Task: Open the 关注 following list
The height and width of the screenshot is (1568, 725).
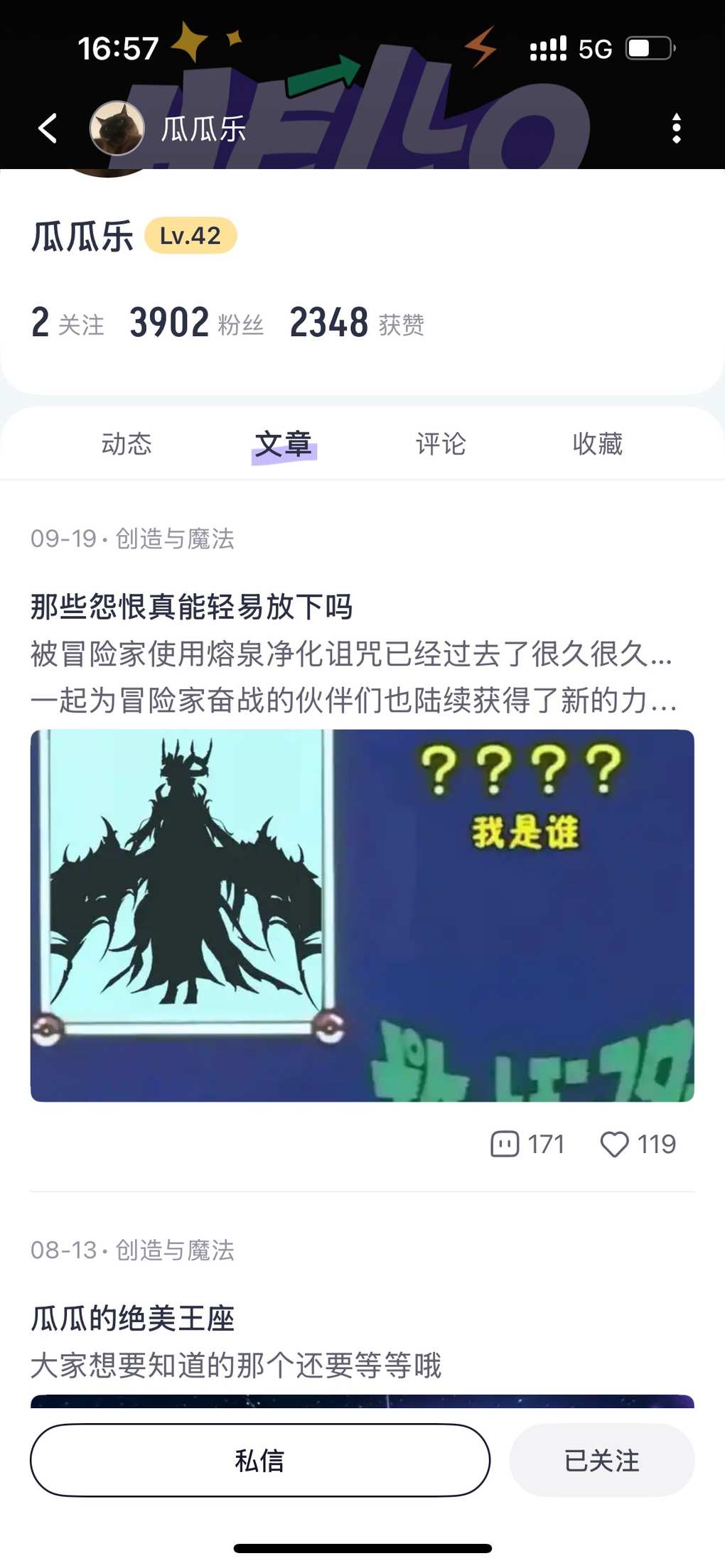Action: click(x=68, y=323)
